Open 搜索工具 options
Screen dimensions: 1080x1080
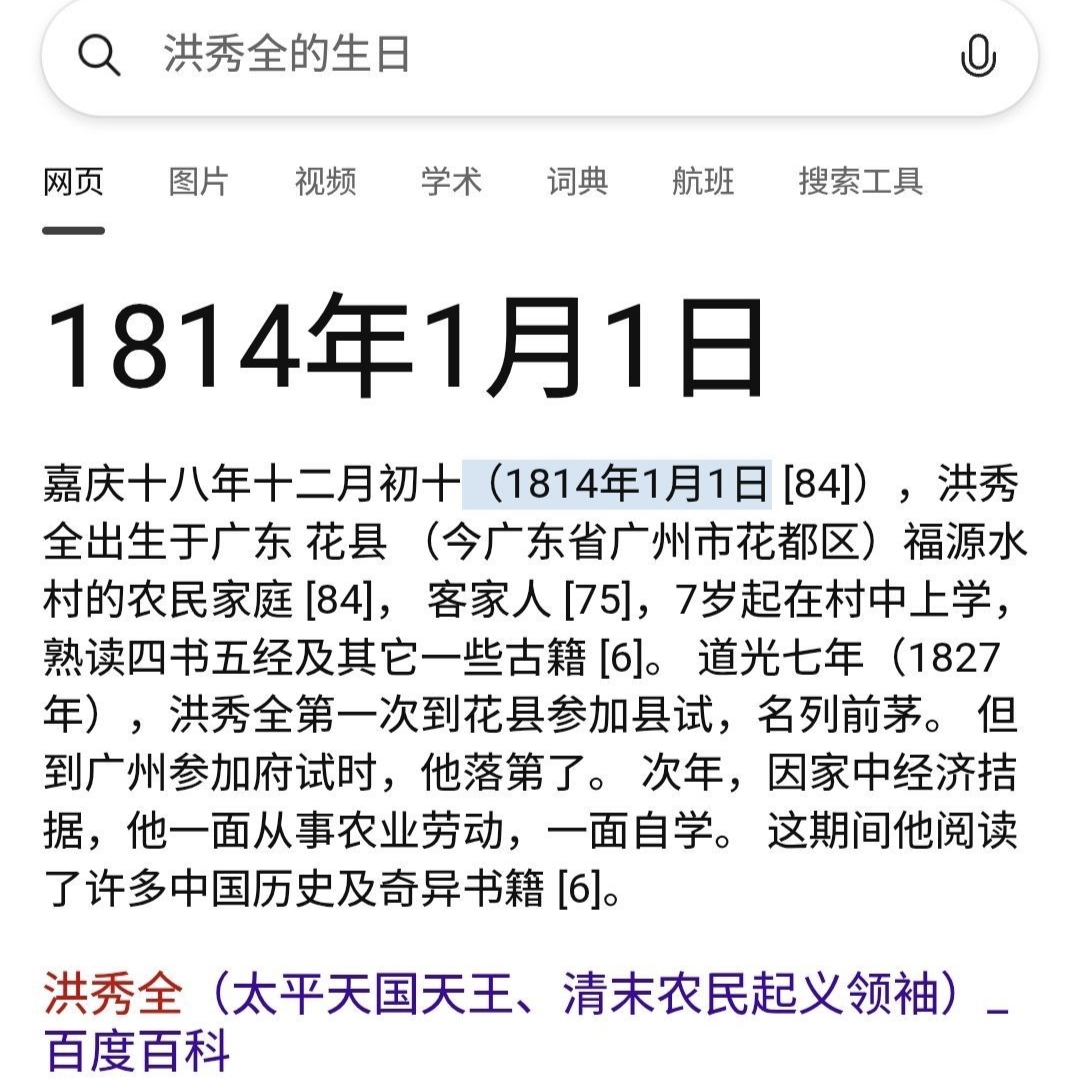click(860, 182)
